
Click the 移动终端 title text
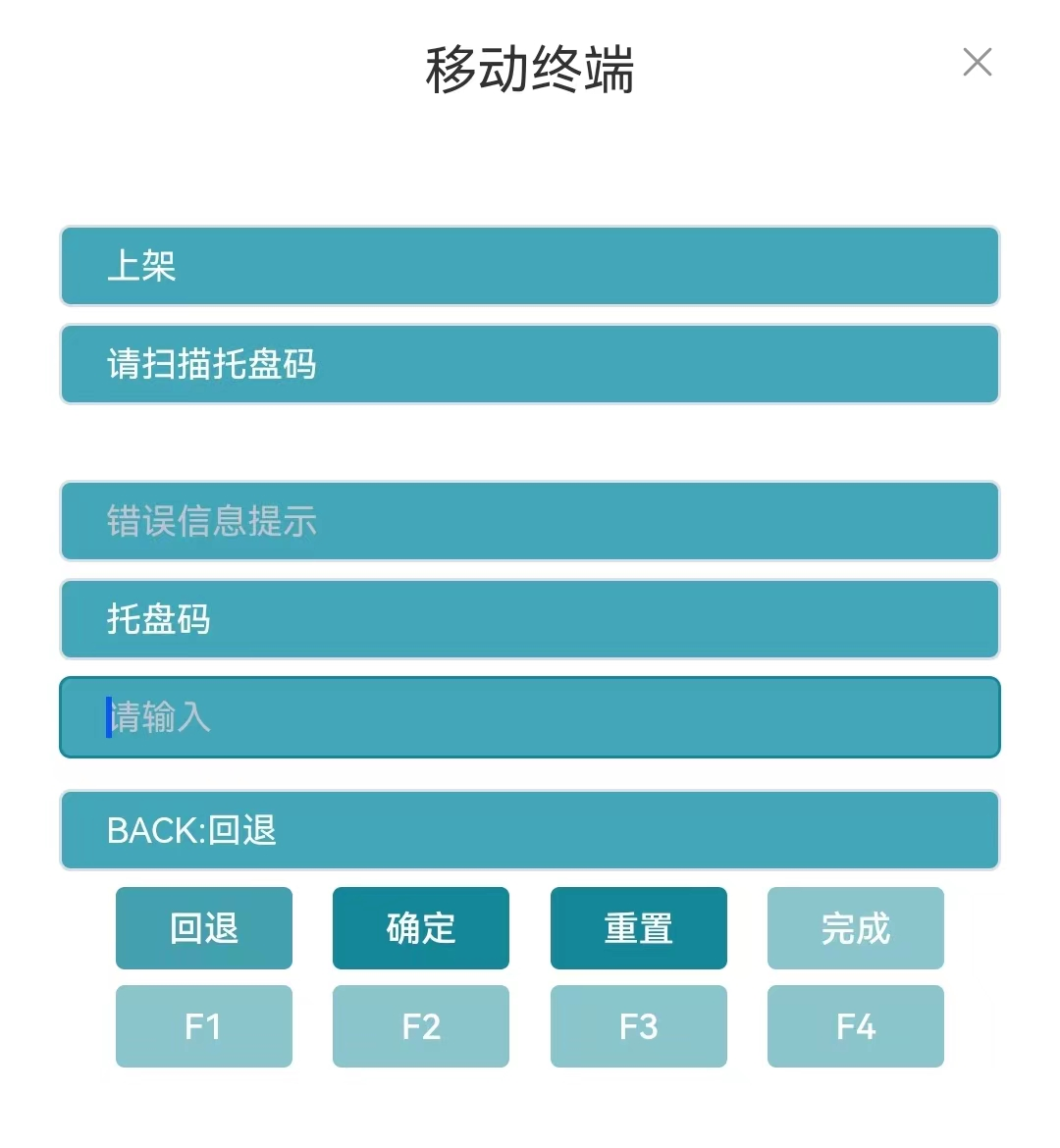(530, 69)
